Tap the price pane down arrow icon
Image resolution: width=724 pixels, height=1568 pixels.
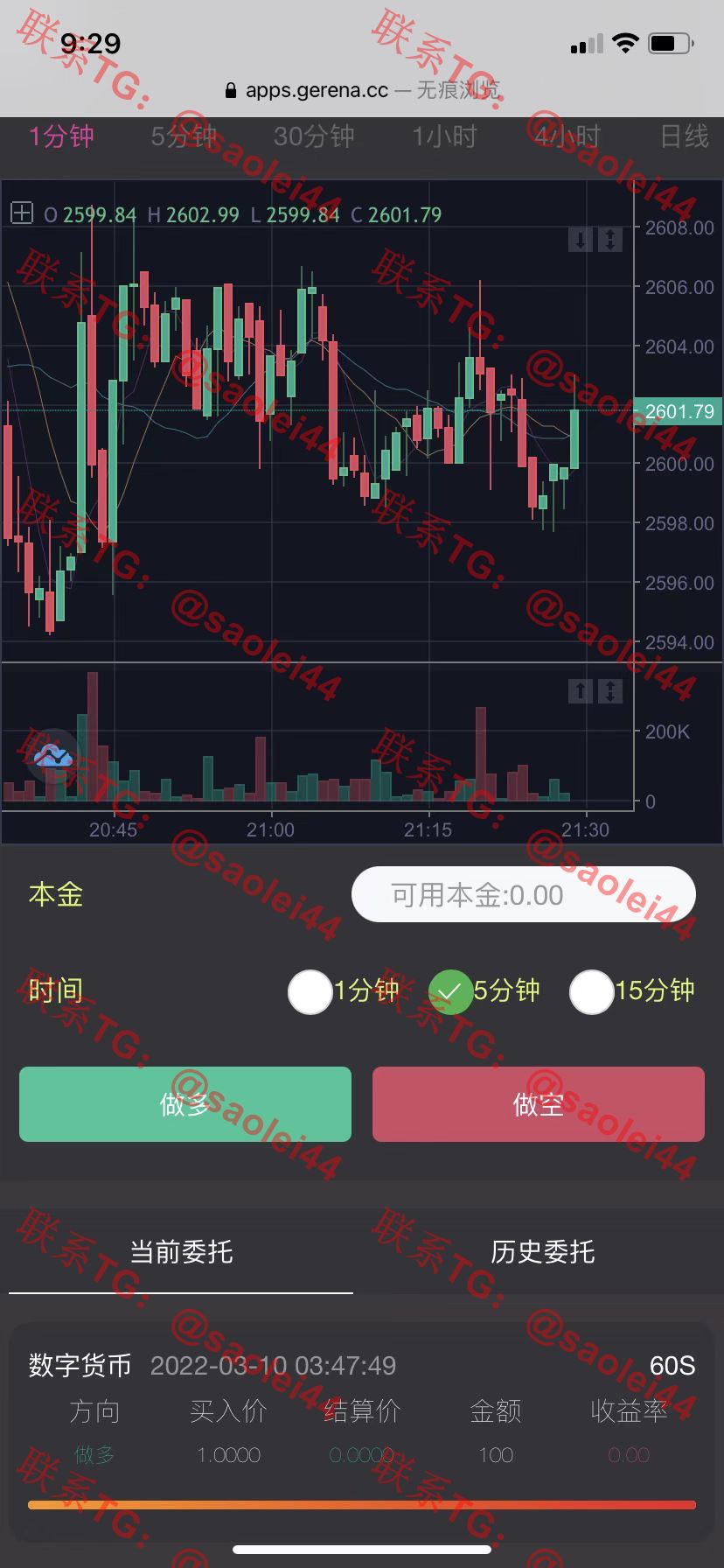coord(581,239)
